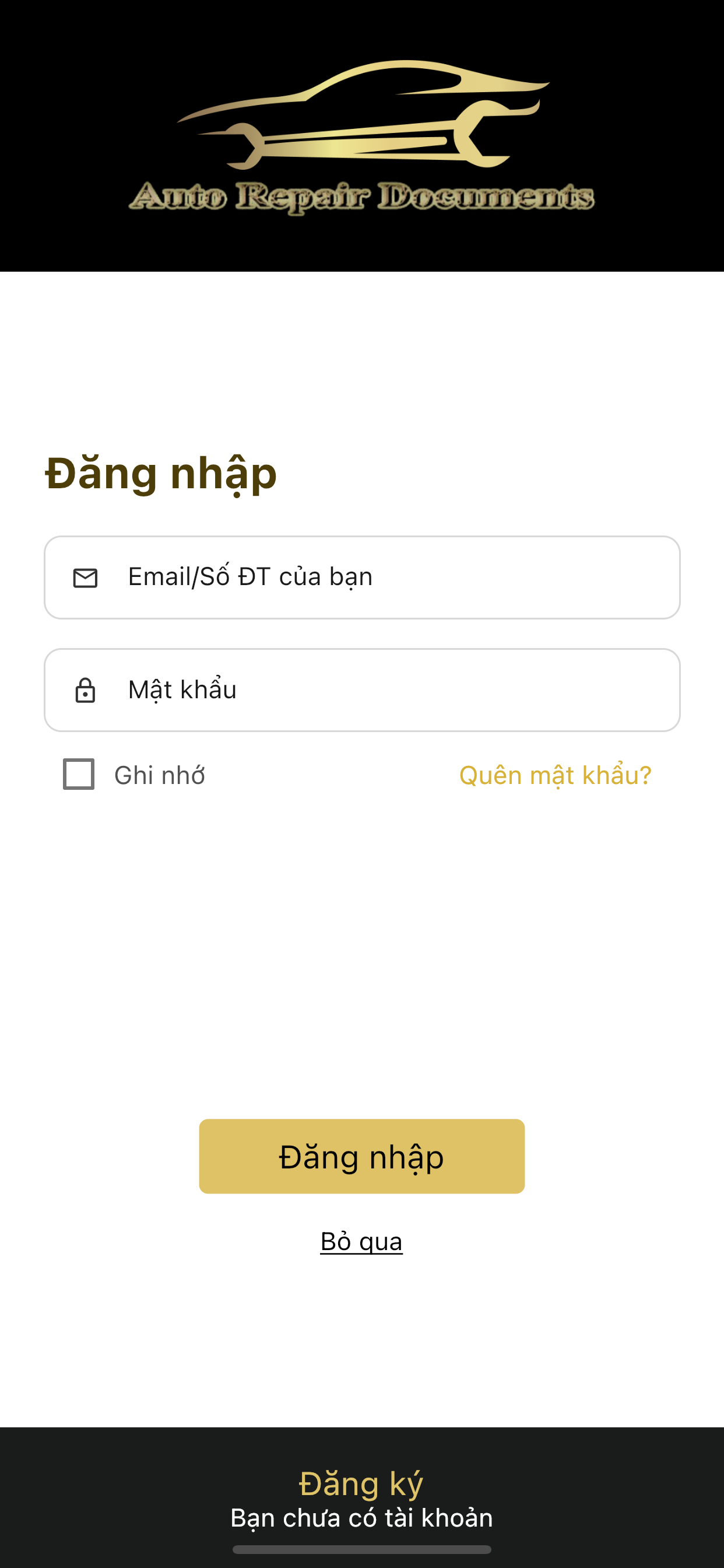Click the padlock icon in password field
The height and width of the screenshot is (1568, 724).
(x=85, y=689)
